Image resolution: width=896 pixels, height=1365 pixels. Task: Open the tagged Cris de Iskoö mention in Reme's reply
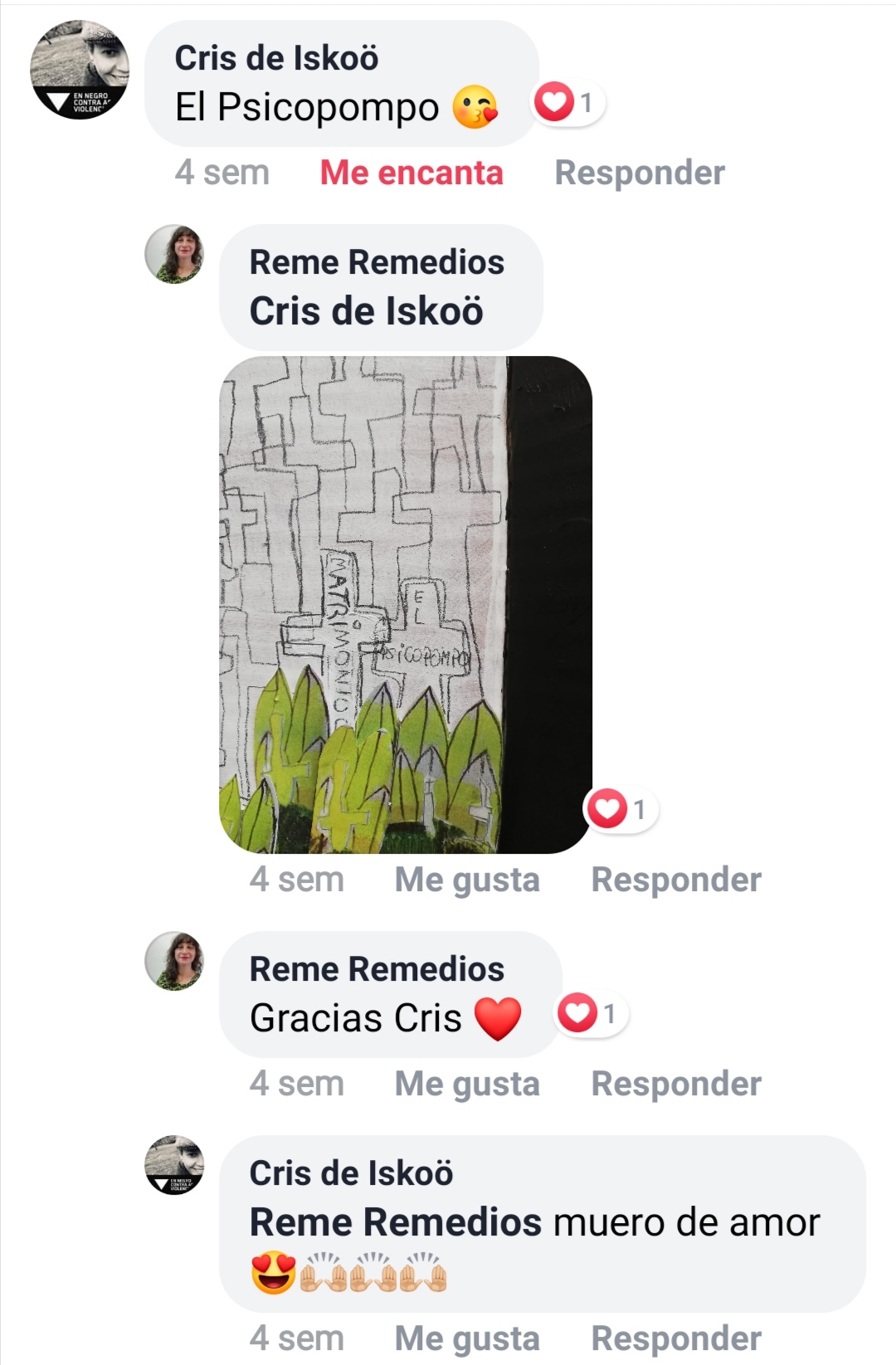coord(366,312)
